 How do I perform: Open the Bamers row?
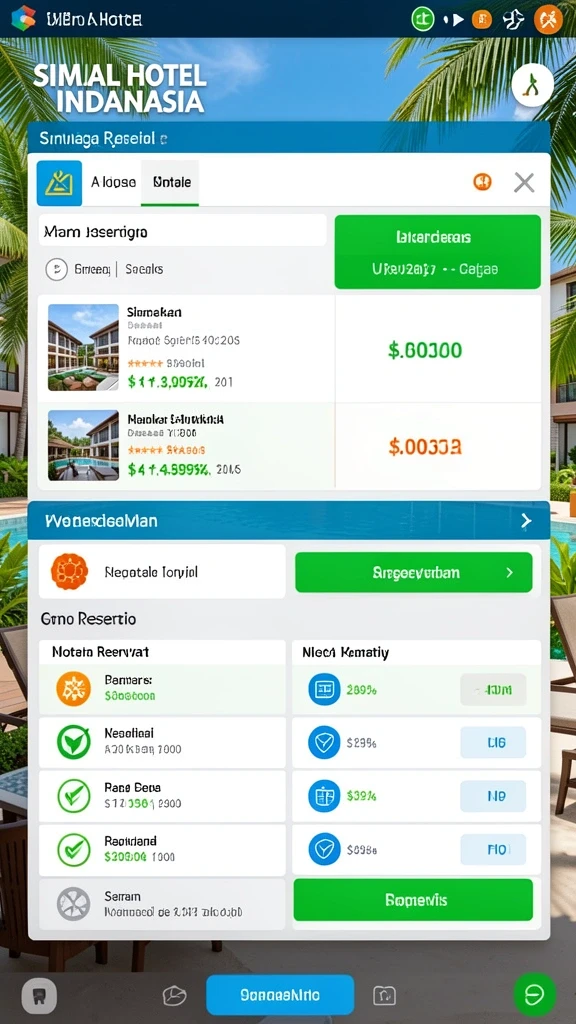coord(162,689)
